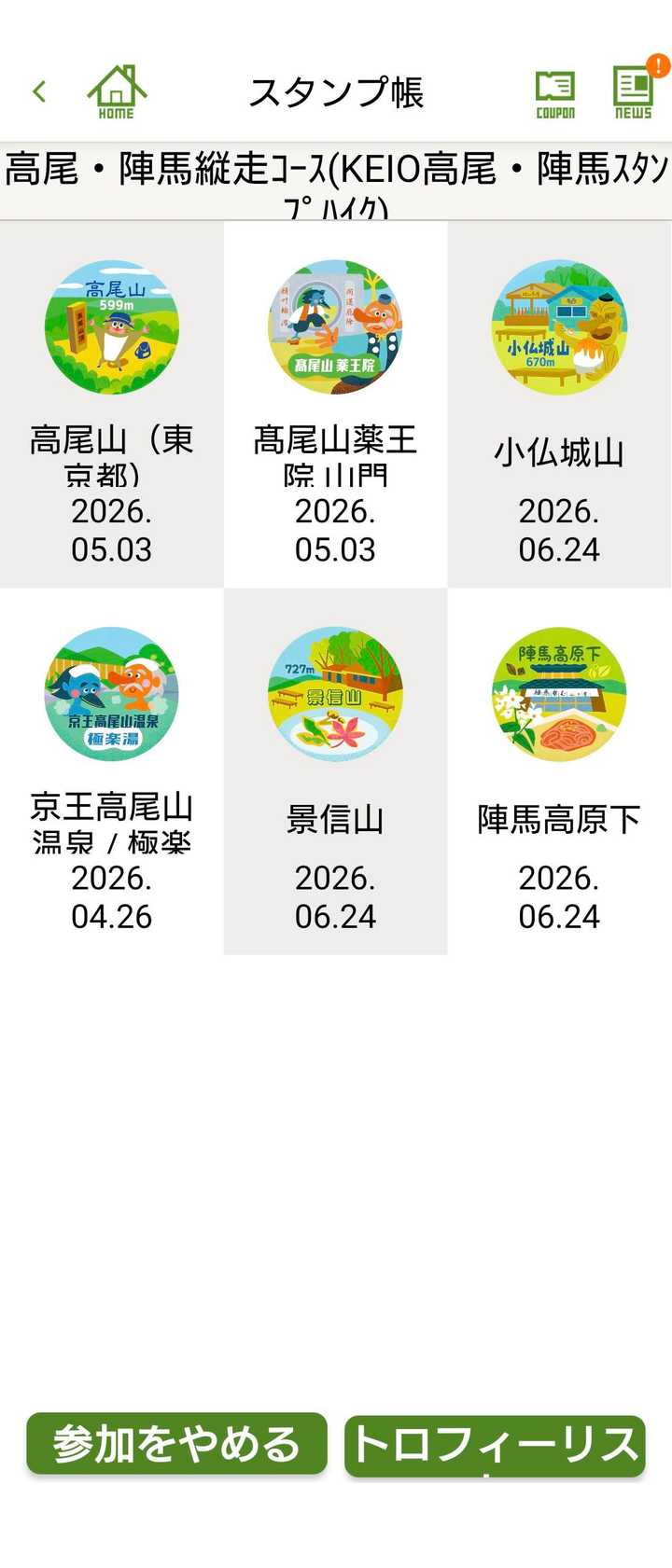Go back with the arrow icon
The width and height of the screenshot is (672, 1568).
coord(39,91)
